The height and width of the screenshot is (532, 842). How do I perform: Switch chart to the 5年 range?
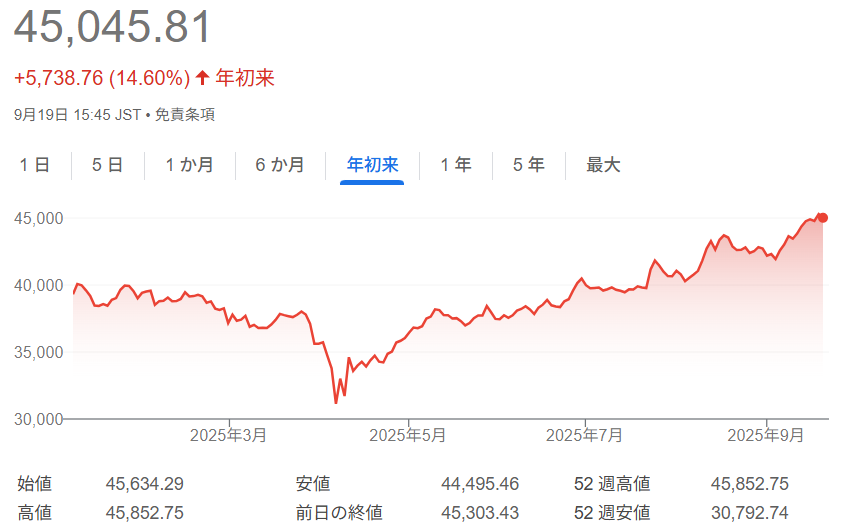pos(528,165)
